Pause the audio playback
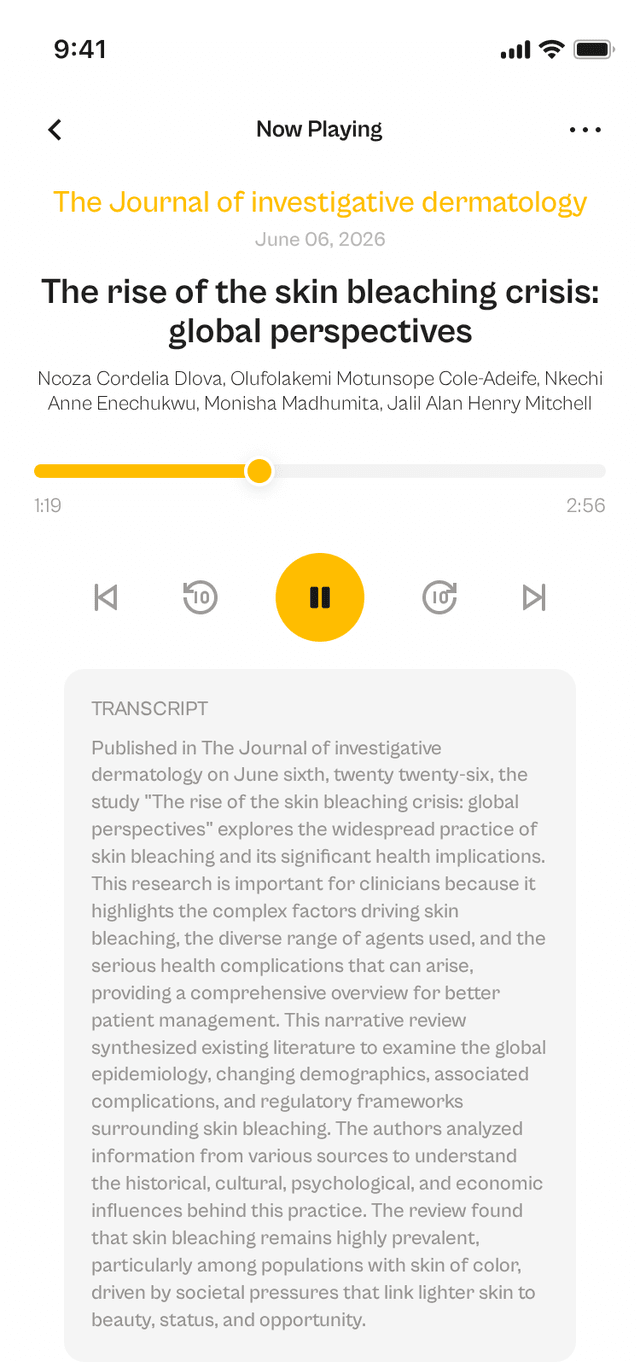 [320, 597]
